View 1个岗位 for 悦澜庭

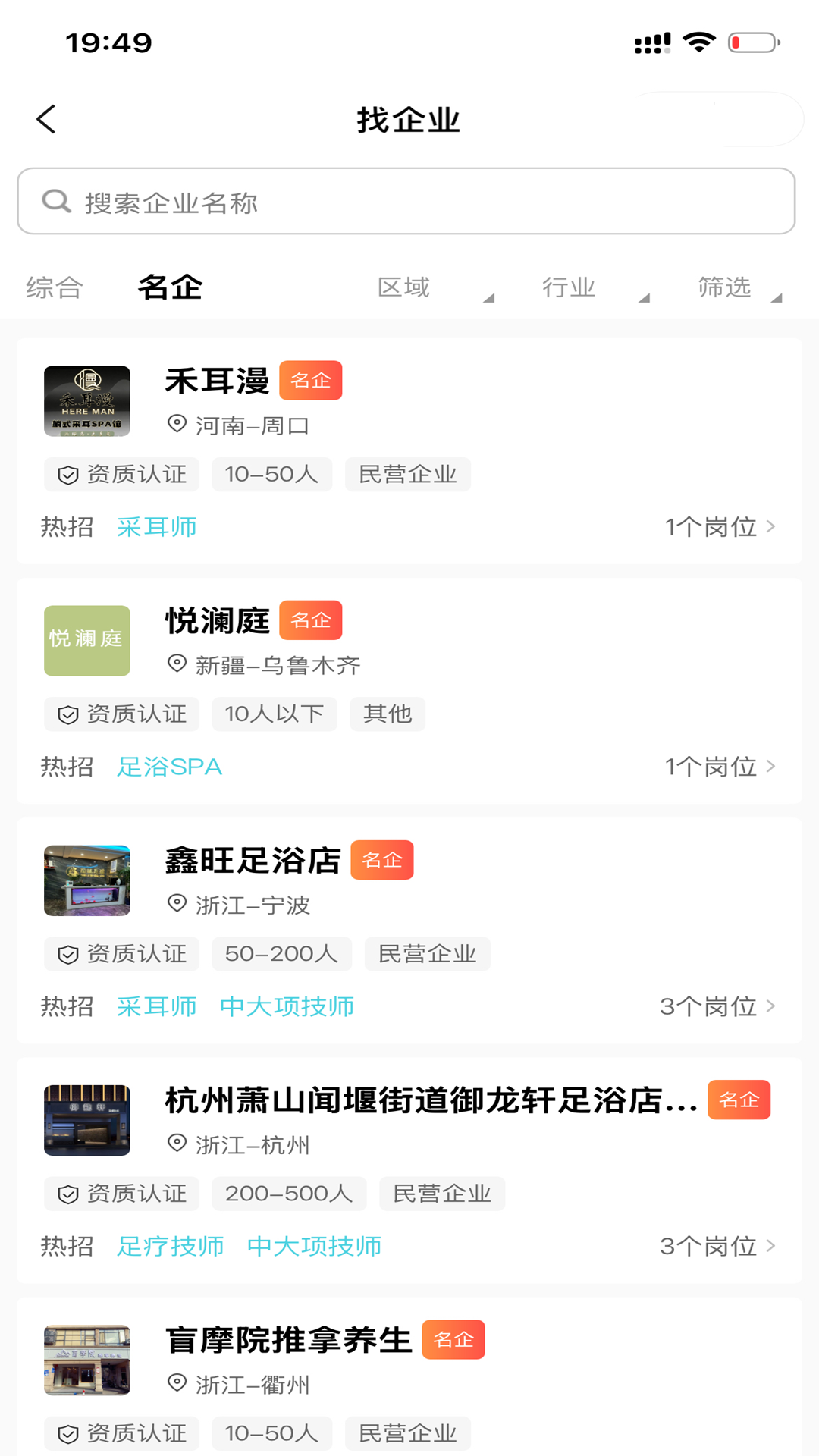719,767
